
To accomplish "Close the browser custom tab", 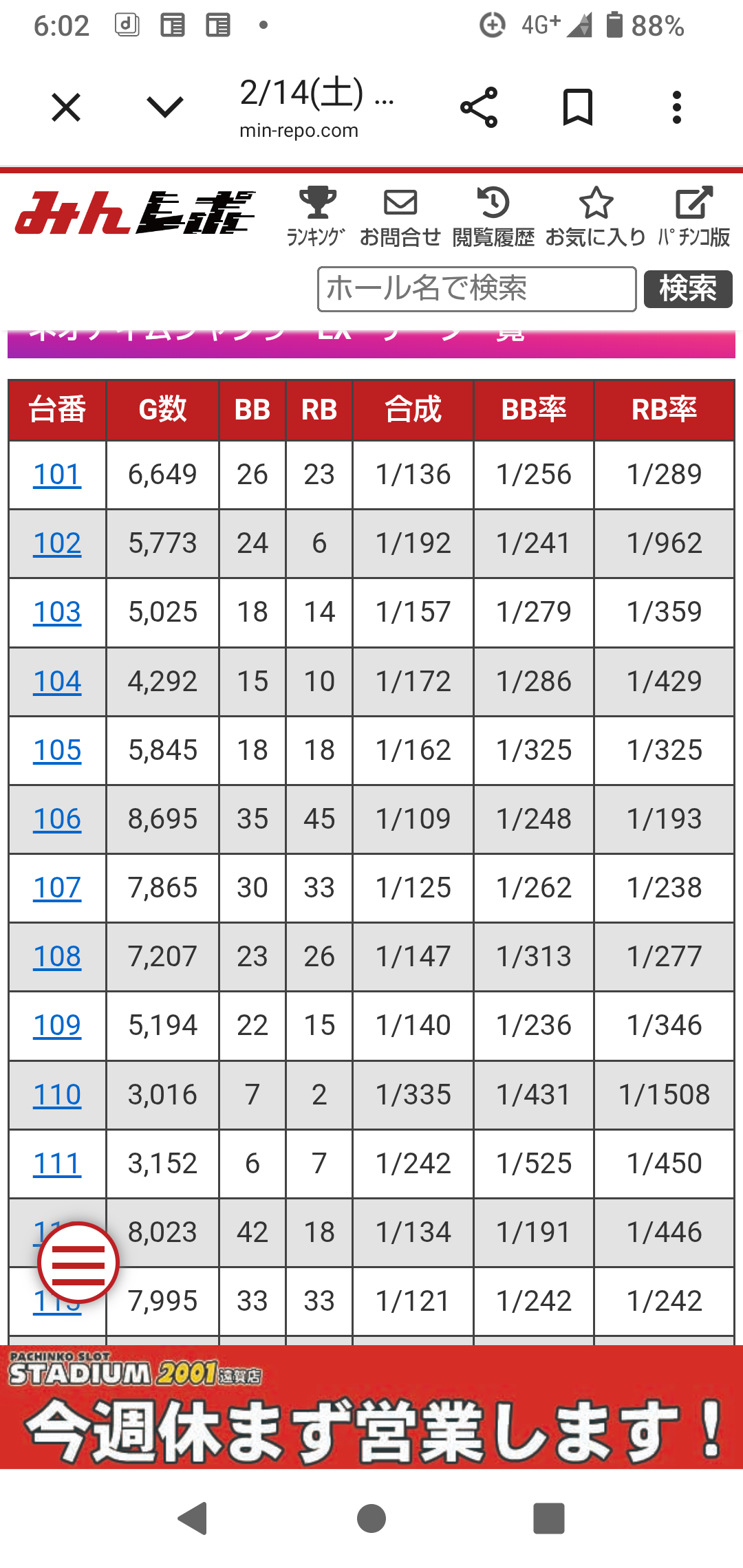I will pos(66,108).
